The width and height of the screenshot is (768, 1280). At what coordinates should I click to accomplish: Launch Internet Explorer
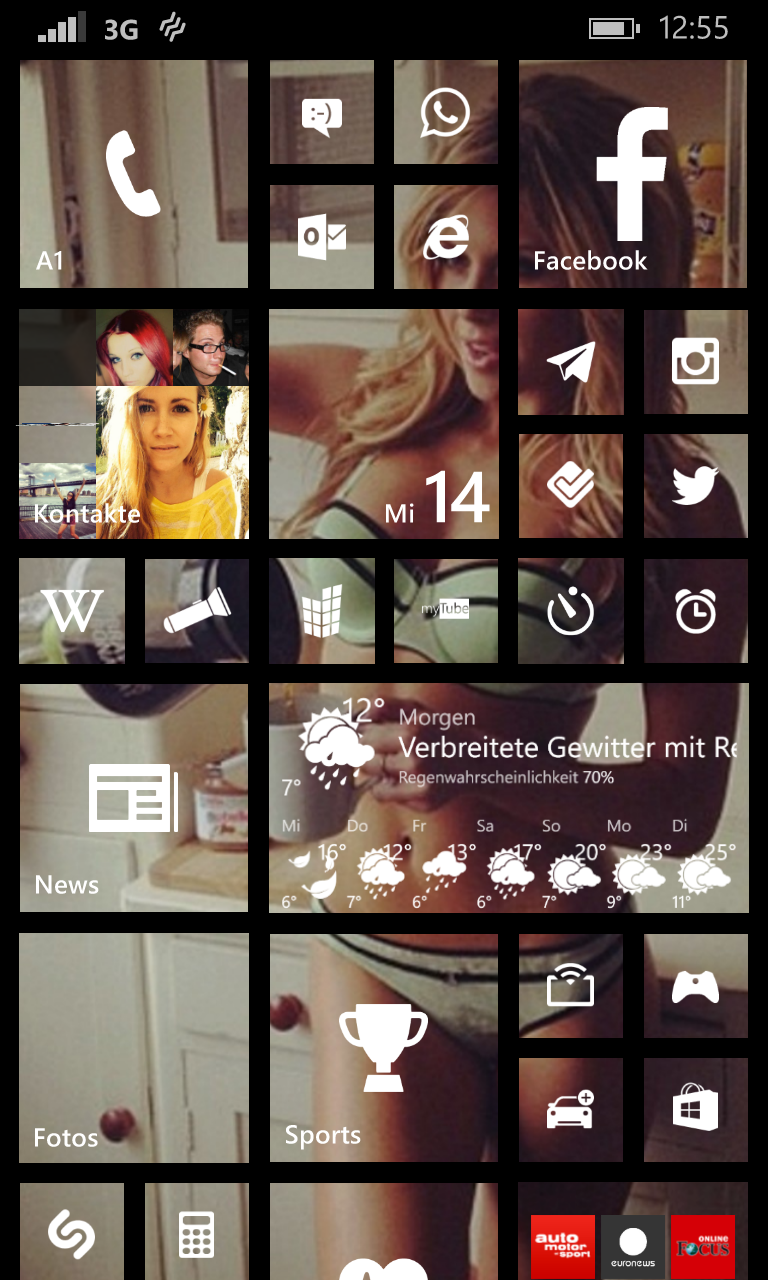445,237
